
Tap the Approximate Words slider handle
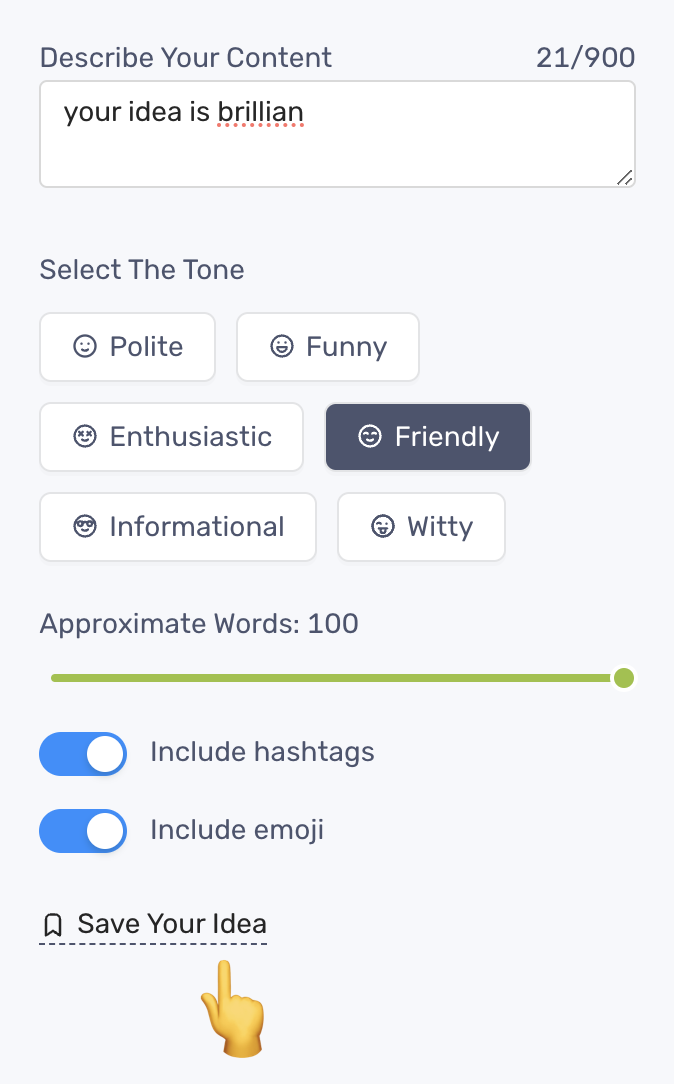click(x=624, y=678)
